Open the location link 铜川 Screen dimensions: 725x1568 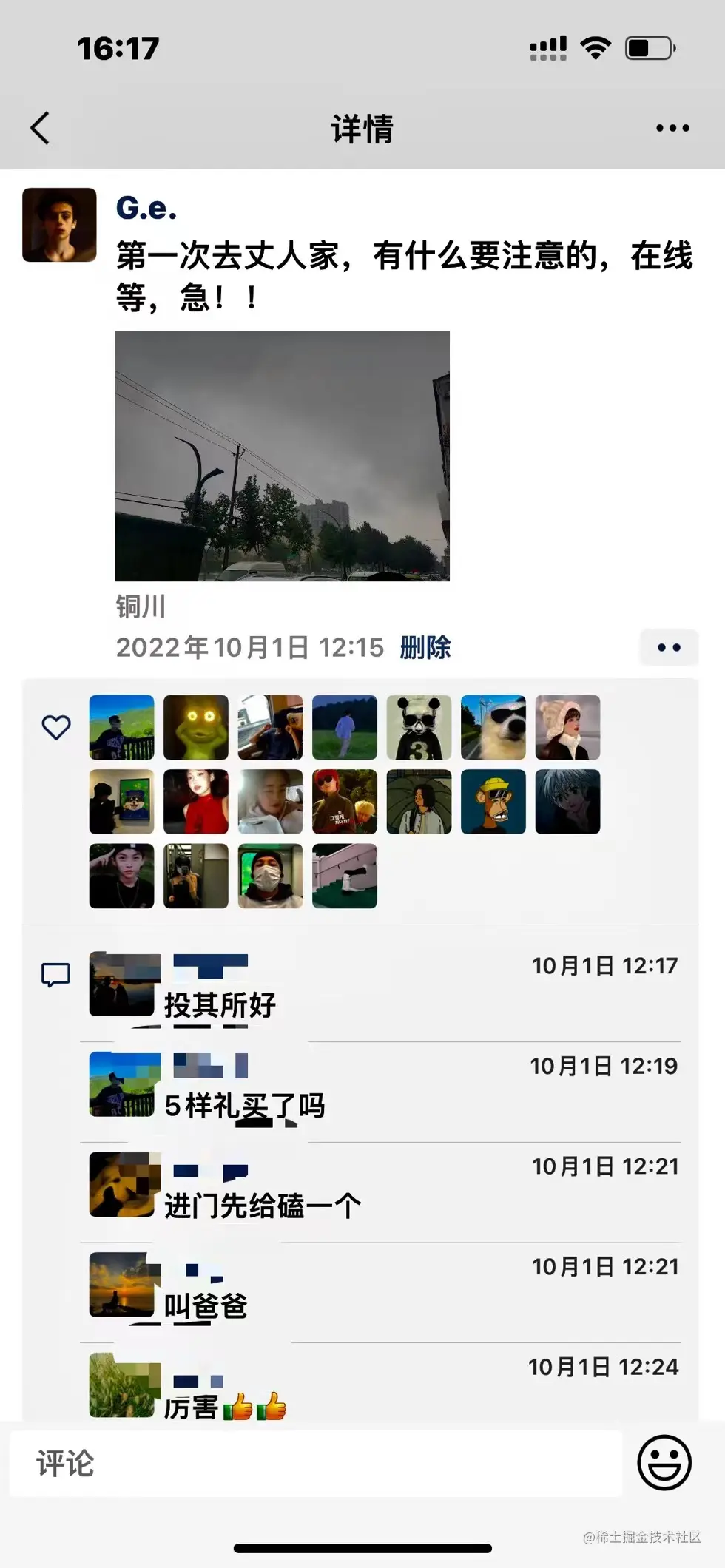point(141,608)
